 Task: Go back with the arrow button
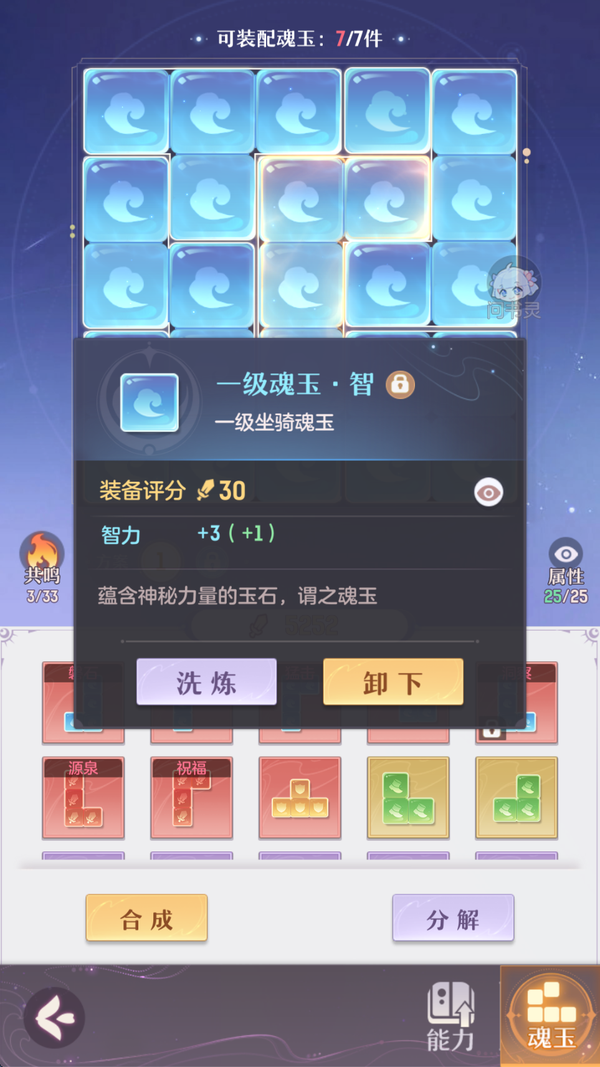(54, 1017)
